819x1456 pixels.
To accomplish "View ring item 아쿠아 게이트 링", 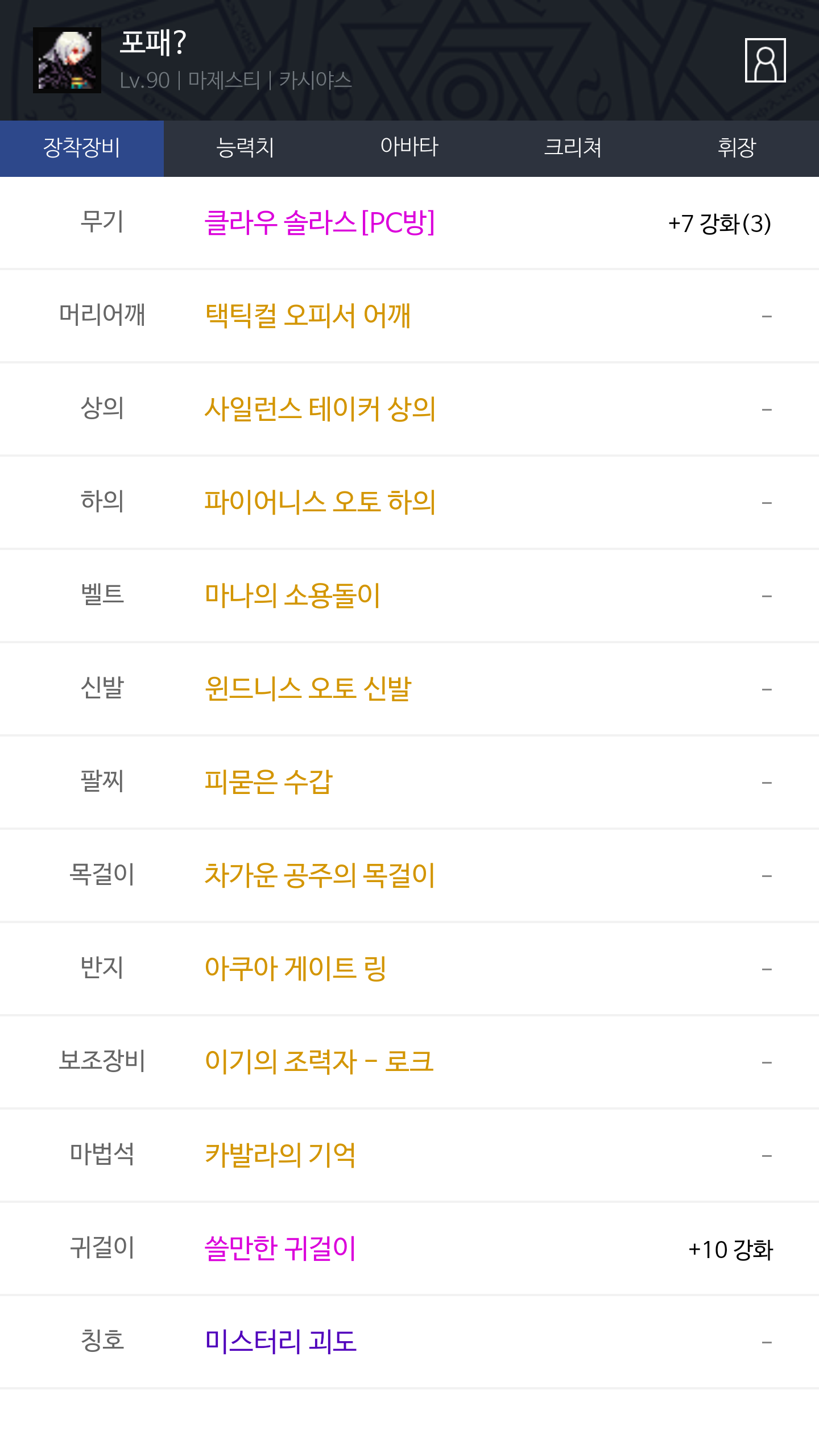I will click(x=296, y=969).
